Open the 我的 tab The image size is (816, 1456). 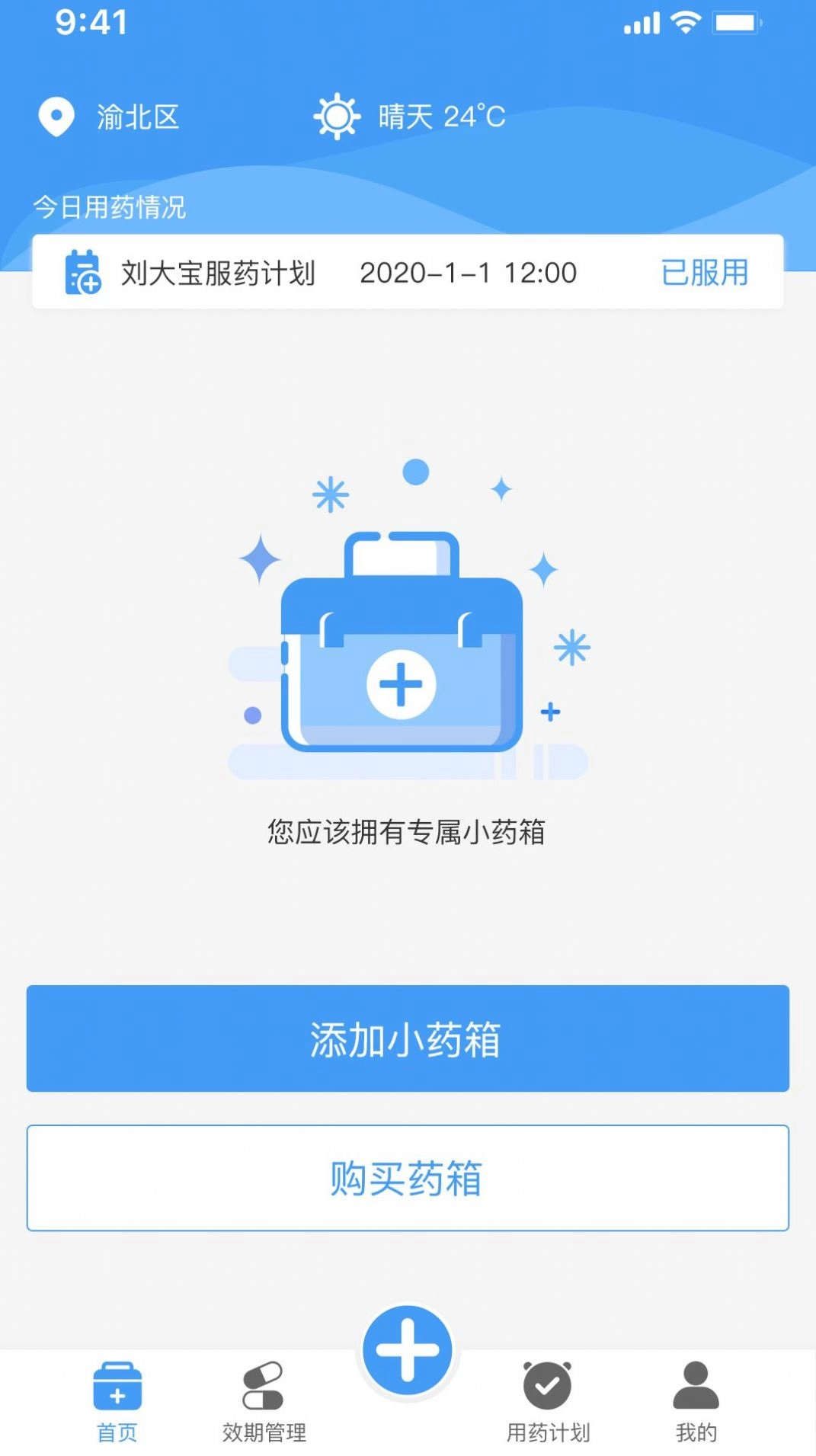pos(696,1431)
